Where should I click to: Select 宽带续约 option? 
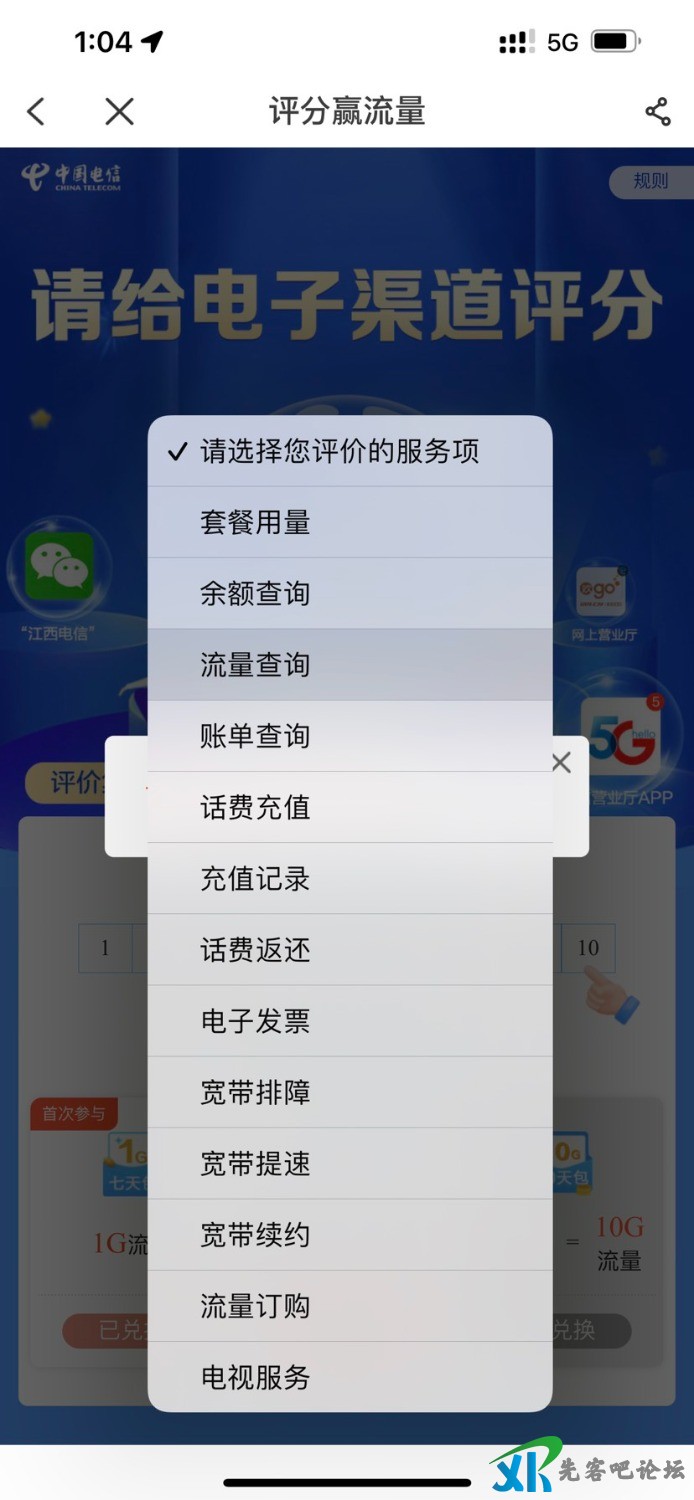pos(350,1235)
